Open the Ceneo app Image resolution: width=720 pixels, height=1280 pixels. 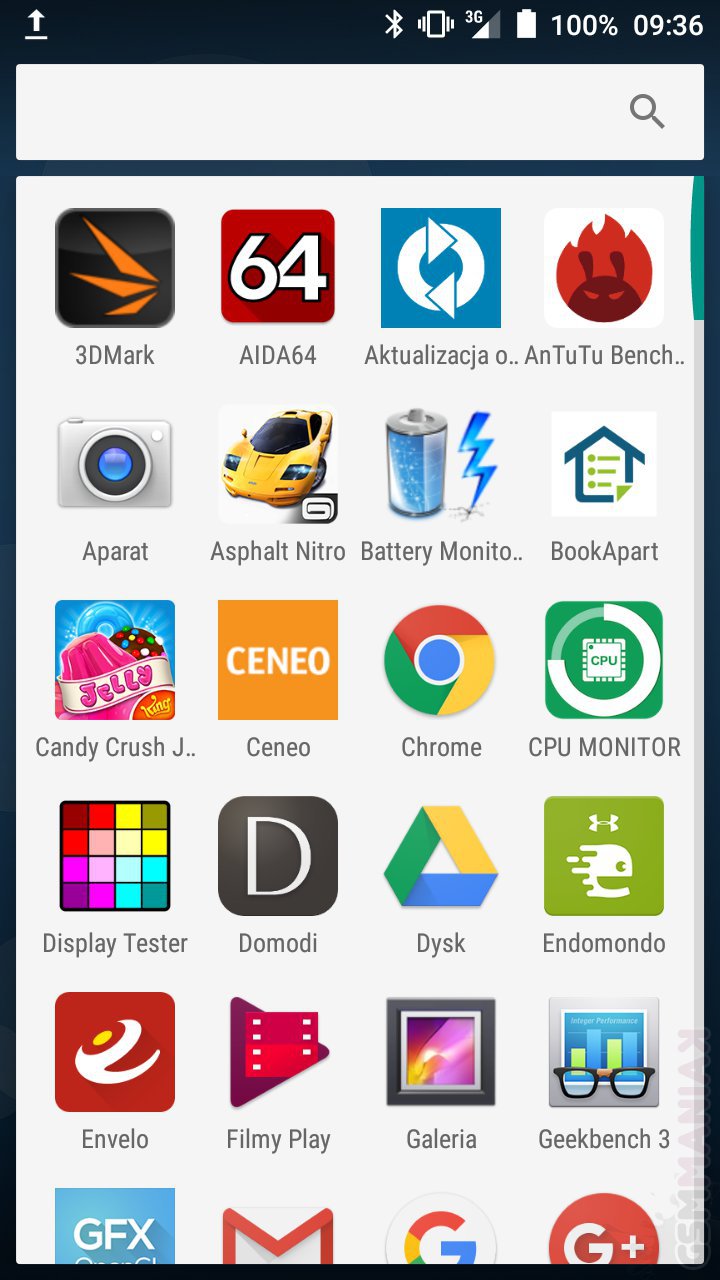tap(278, 660)
